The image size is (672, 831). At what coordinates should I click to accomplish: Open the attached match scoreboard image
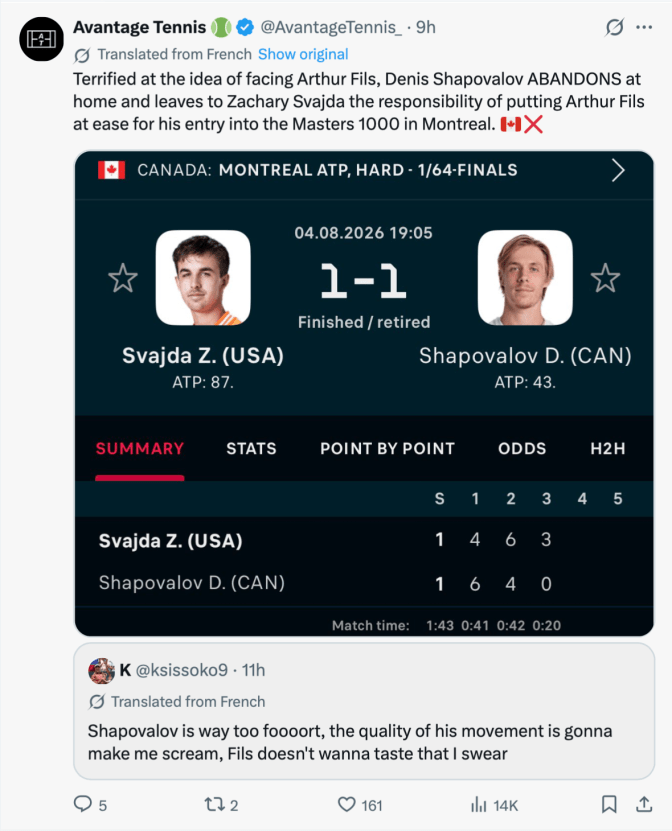click(x=364, y=393)
